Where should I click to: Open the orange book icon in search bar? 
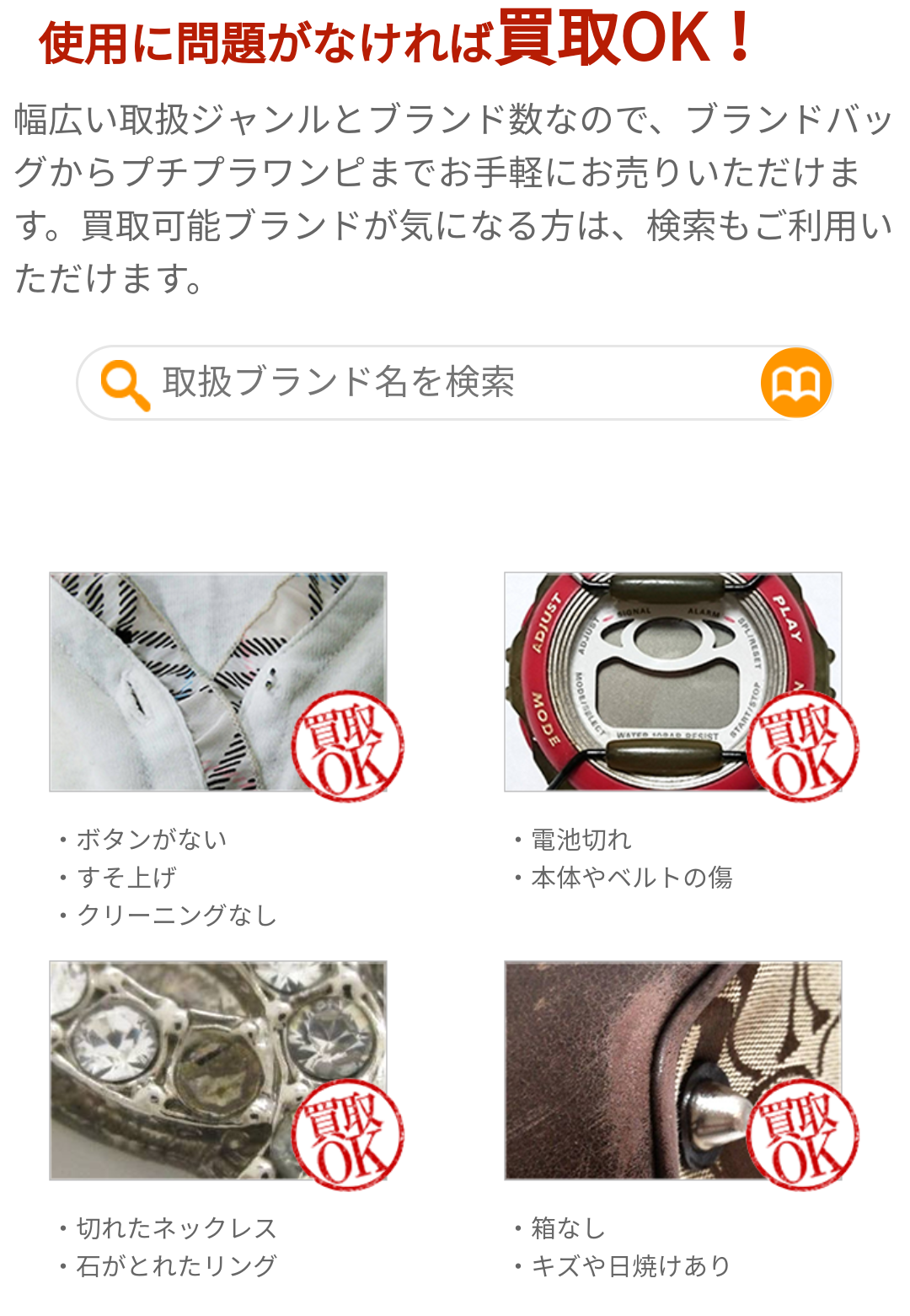pyautogui.click(x=795, y=383)
